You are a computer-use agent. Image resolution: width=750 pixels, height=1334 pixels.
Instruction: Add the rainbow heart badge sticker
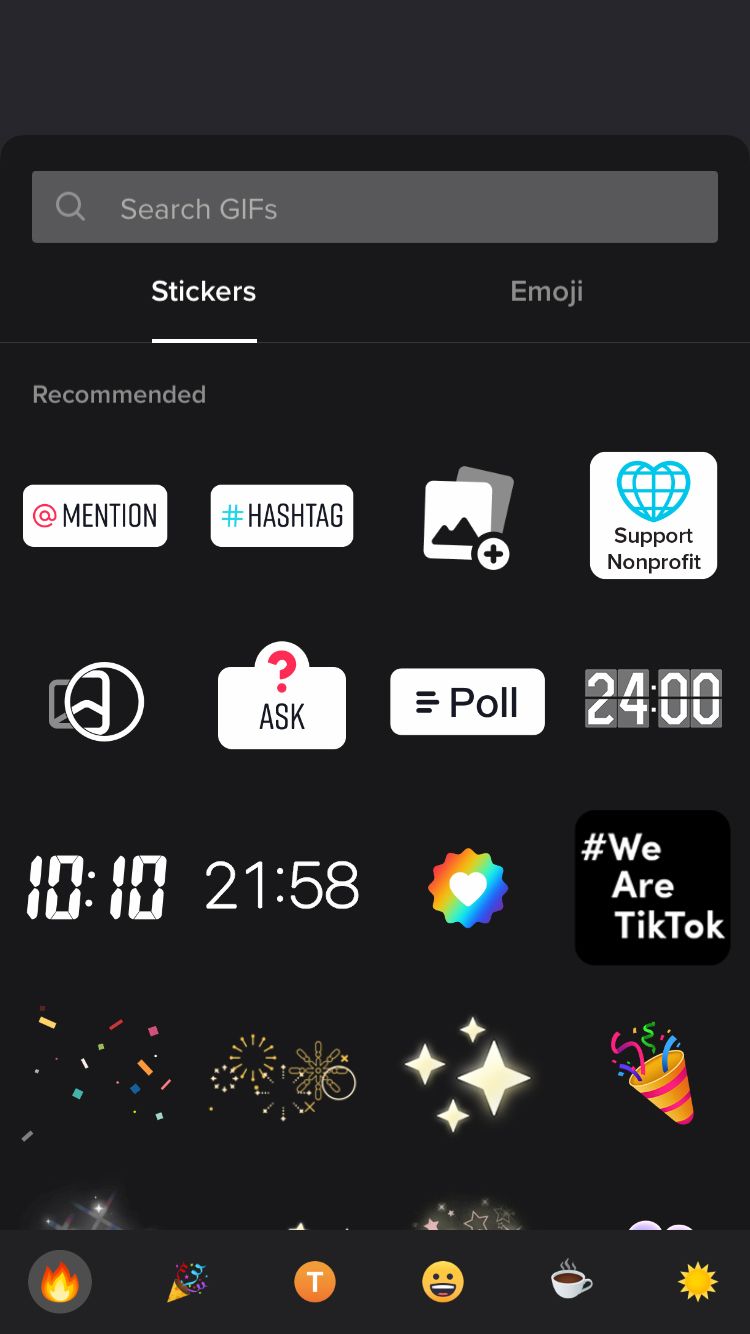pos(468,888)
